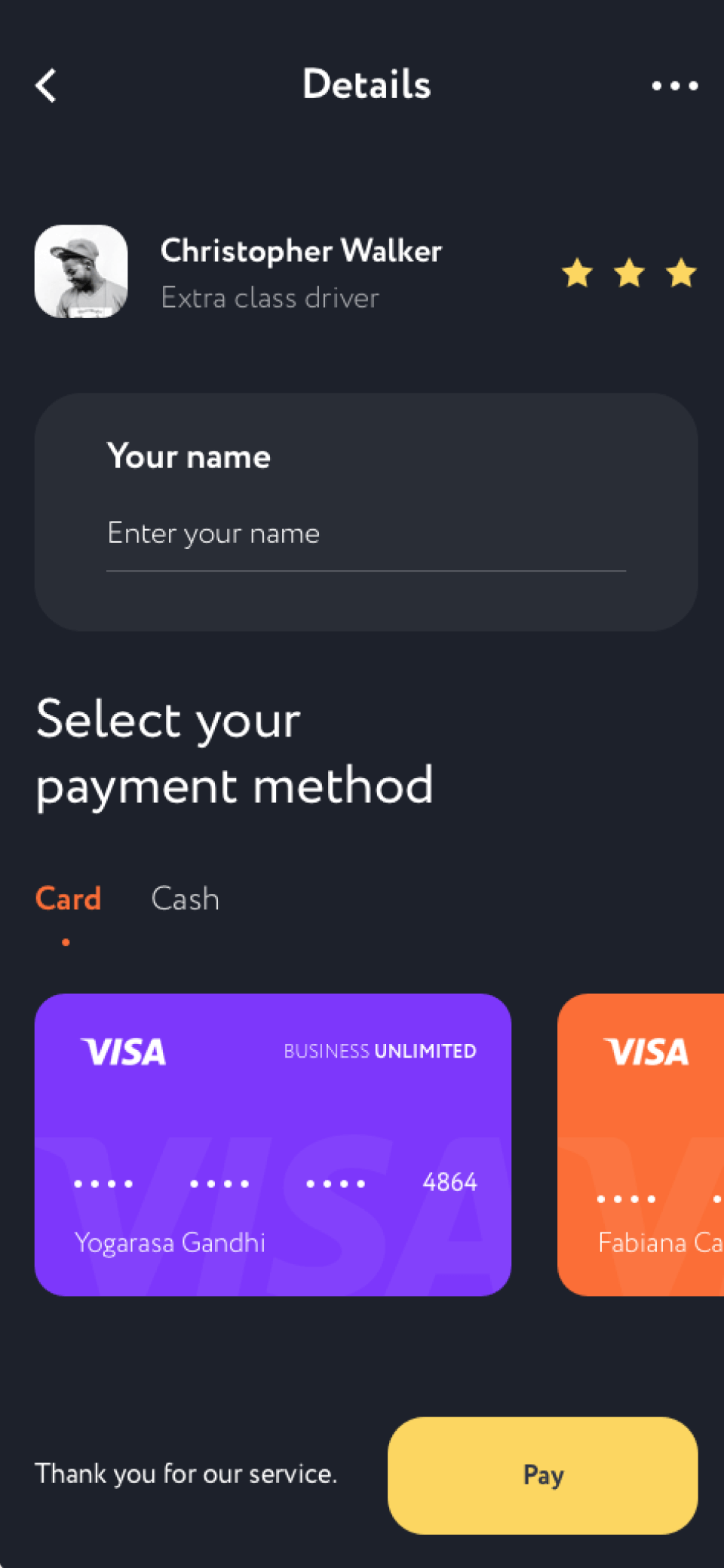Choose Yogarasa Gandhi's purple Visa card
This screenshot has width=724, height=1568.
coord(273,1144)
